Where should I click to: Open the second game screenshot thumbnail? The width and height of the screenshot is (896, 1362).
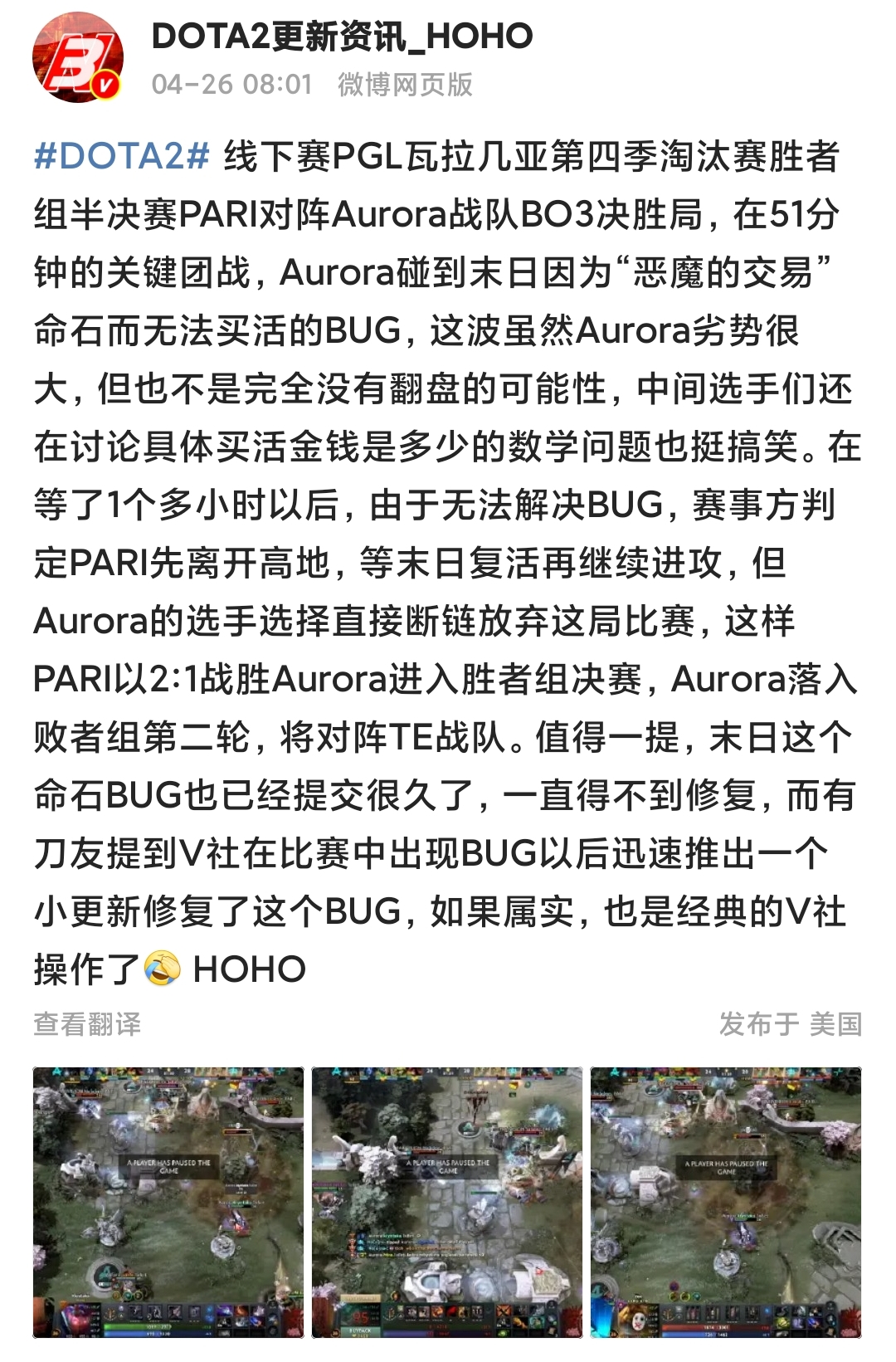[x=447, y=1202]
